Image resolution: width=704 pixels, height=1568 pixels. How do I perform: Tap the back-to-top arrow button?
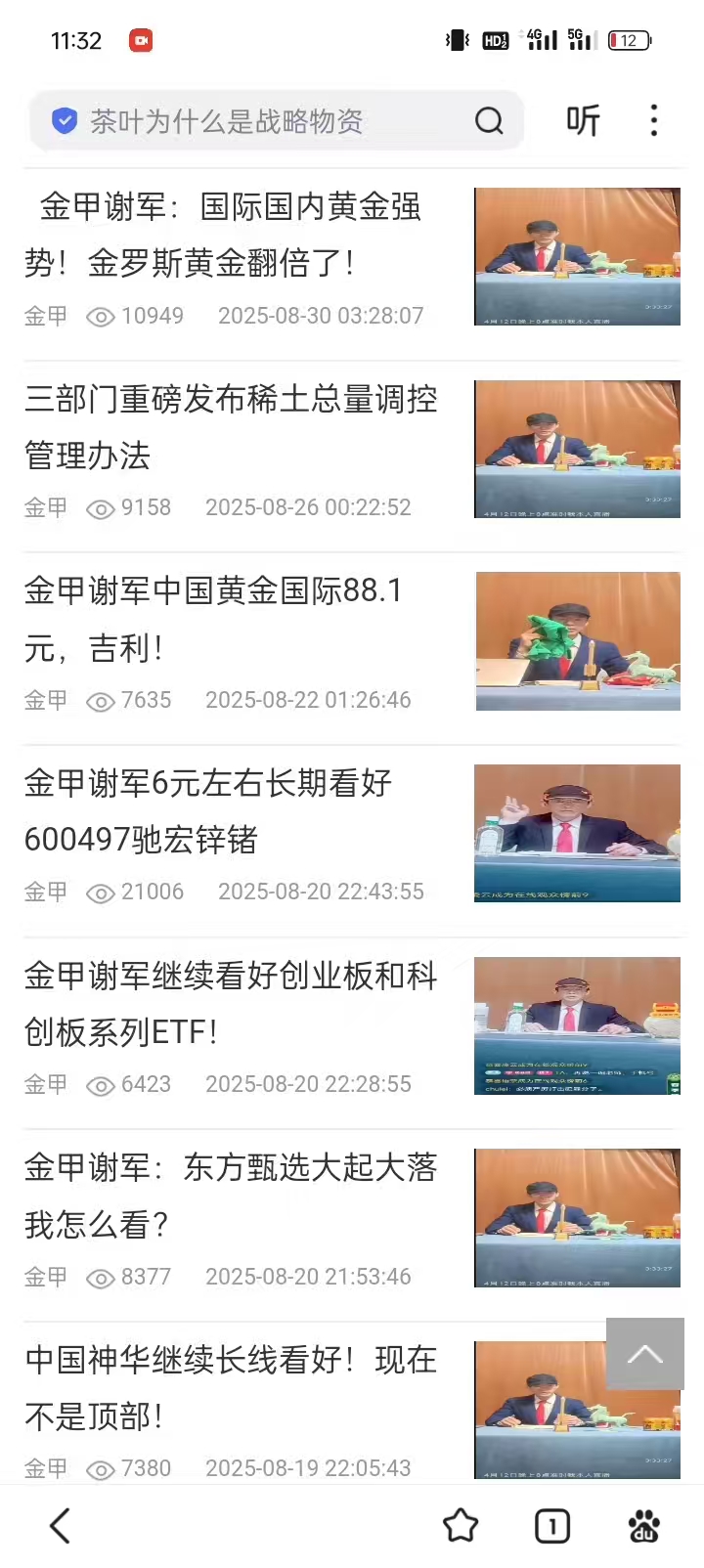click(645, 1353)
